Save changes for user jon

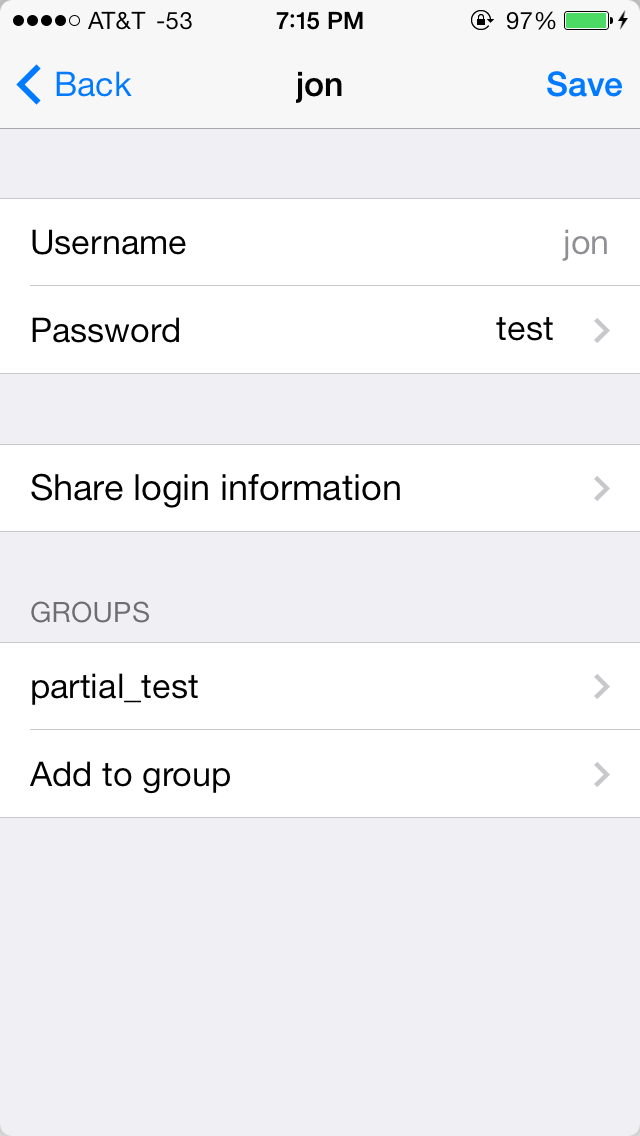(x=584, y=85)
